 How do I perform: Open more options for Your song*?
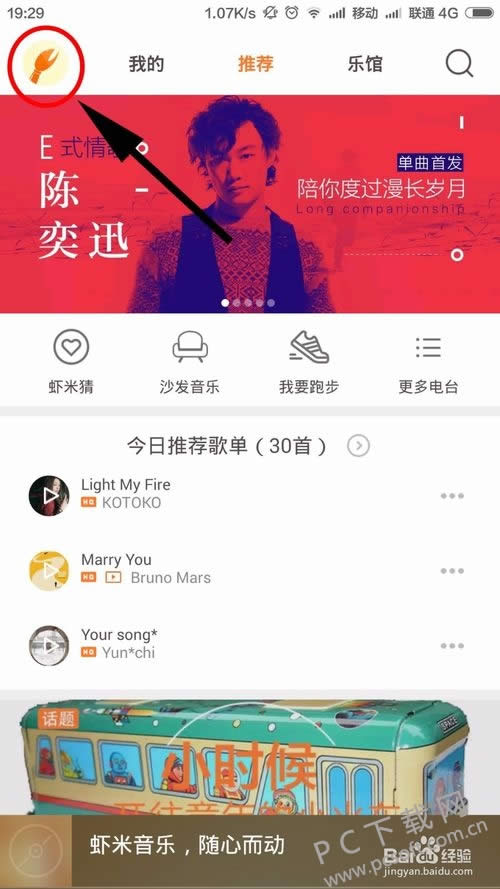pyautogui.click(x=452, y=645)
